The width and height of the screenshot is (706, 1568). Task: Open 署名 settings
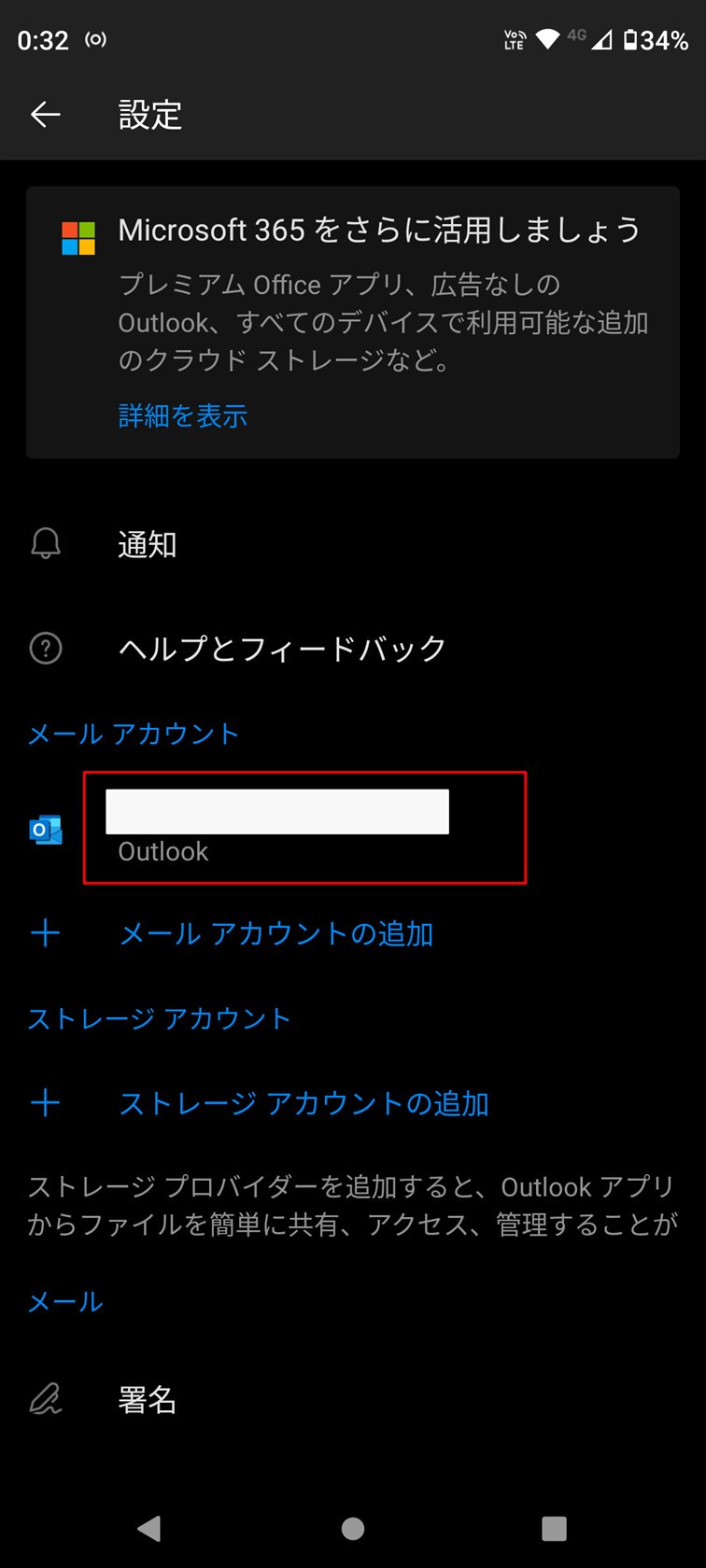[148, 1399]
